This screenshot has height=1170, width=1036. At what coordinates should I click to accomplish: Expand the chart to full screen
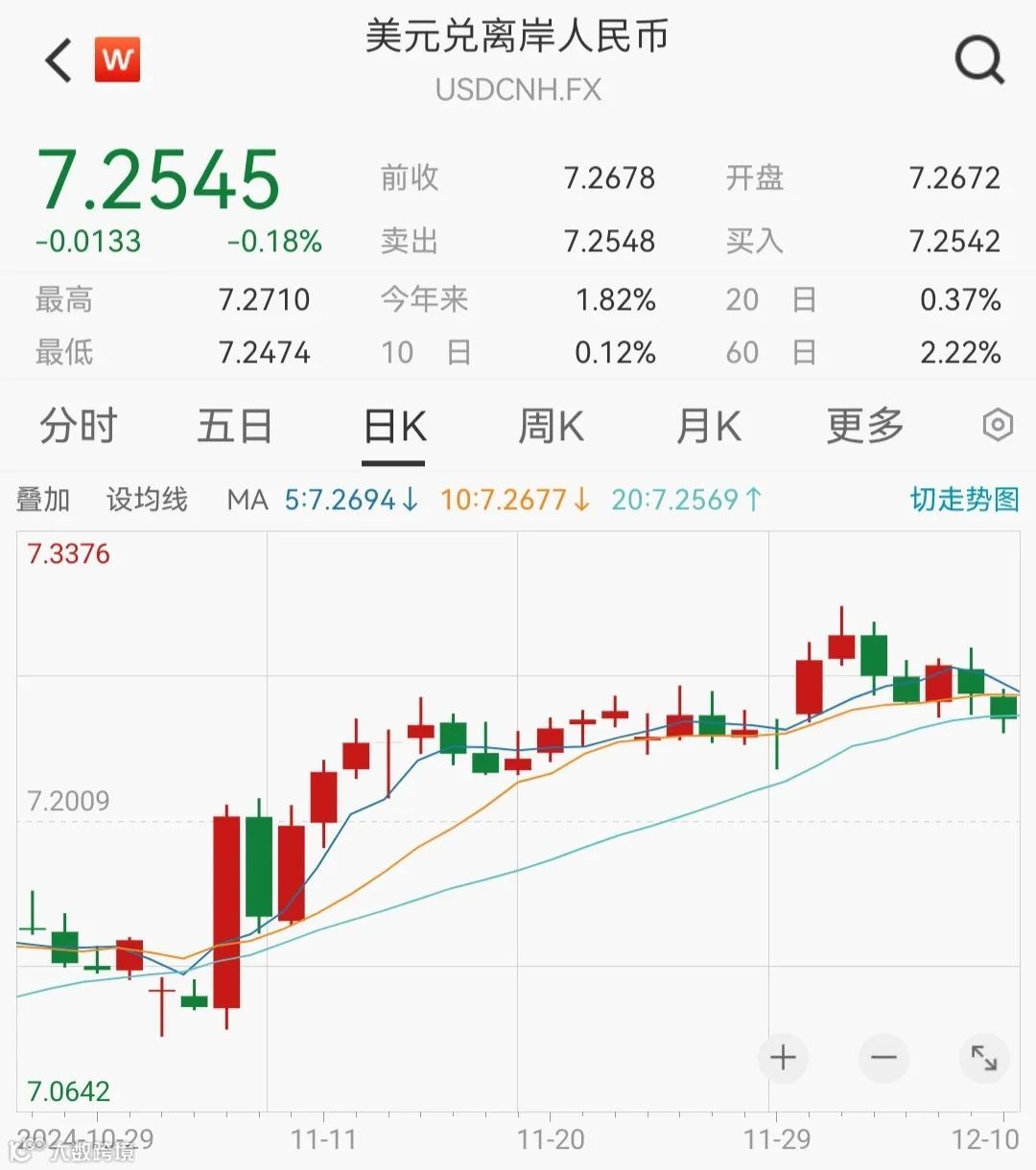tap(984, 1058)
